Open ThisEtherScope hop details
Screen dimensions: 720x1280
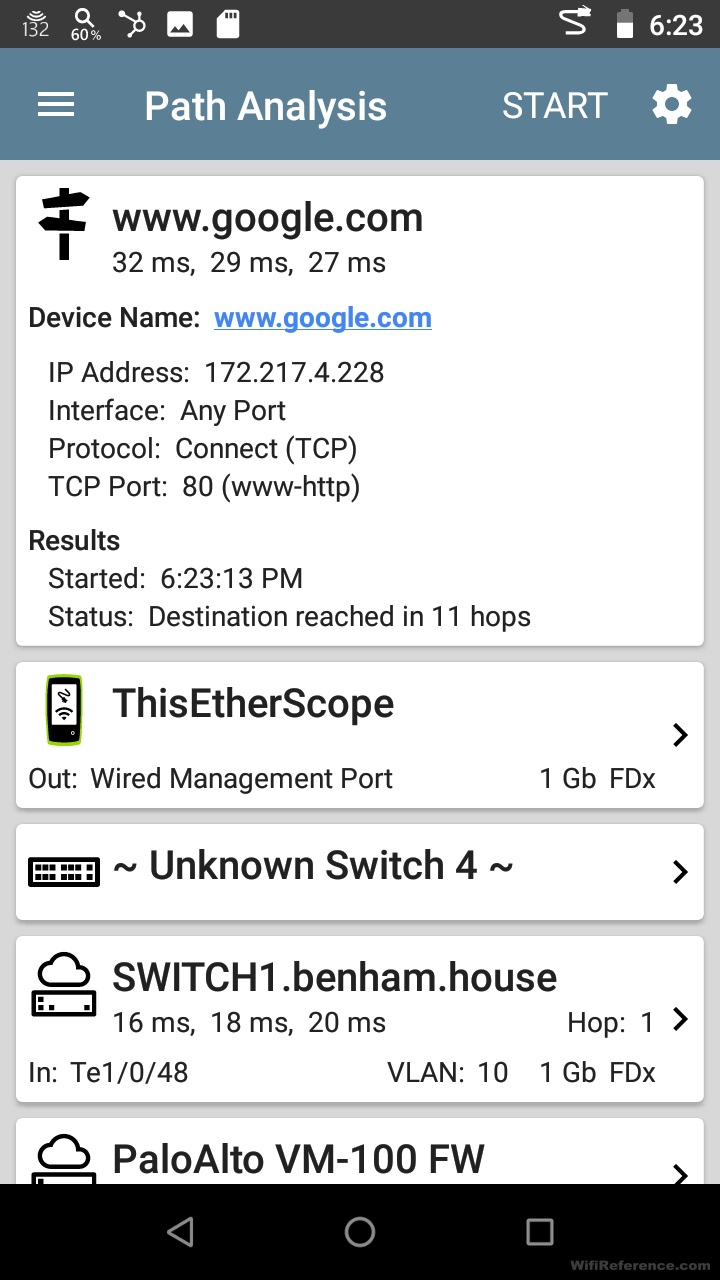pyautogui.click(x=360, y=736)
